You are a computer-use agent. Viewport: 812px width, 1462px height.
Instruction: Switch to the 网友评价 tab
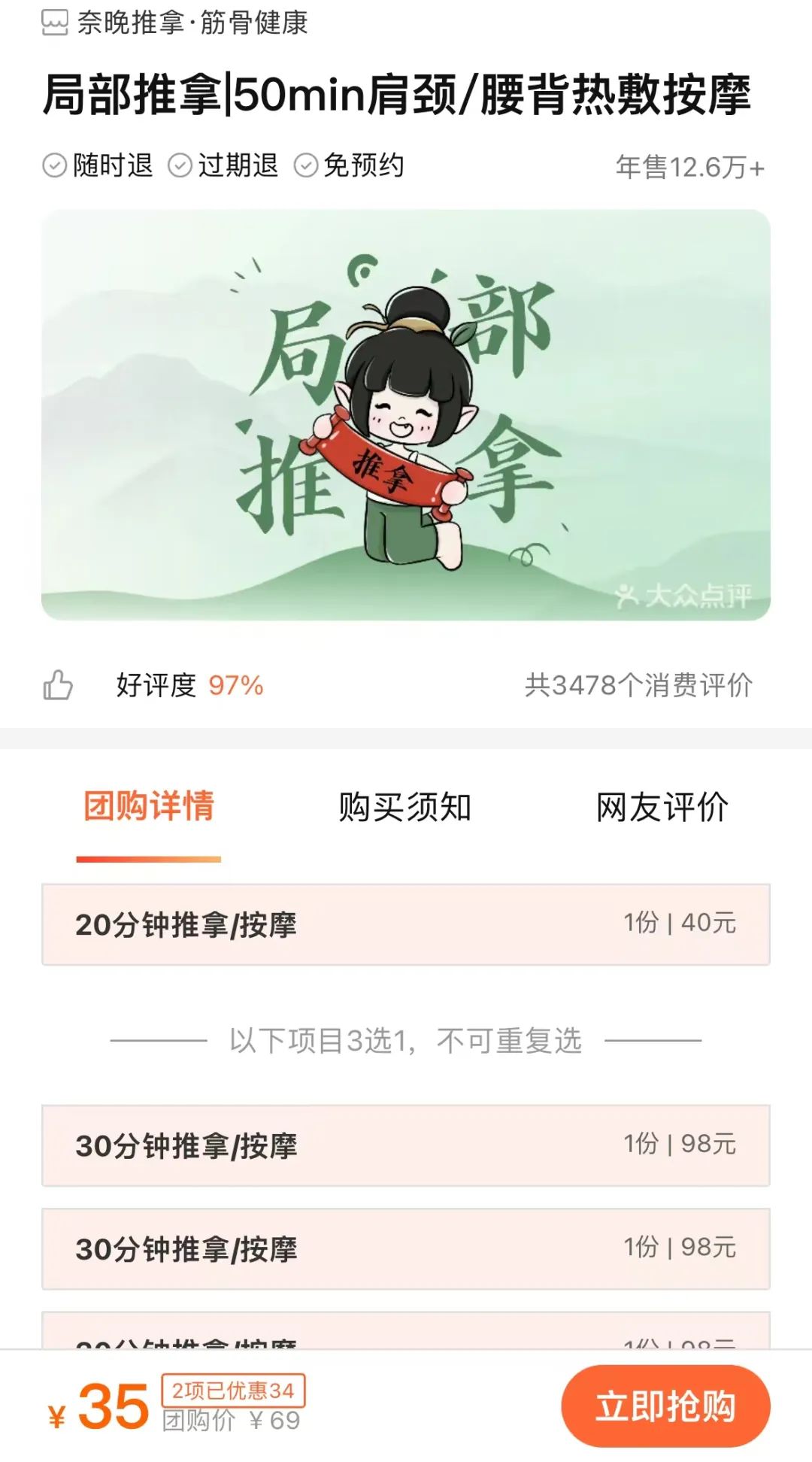[662, 807]
